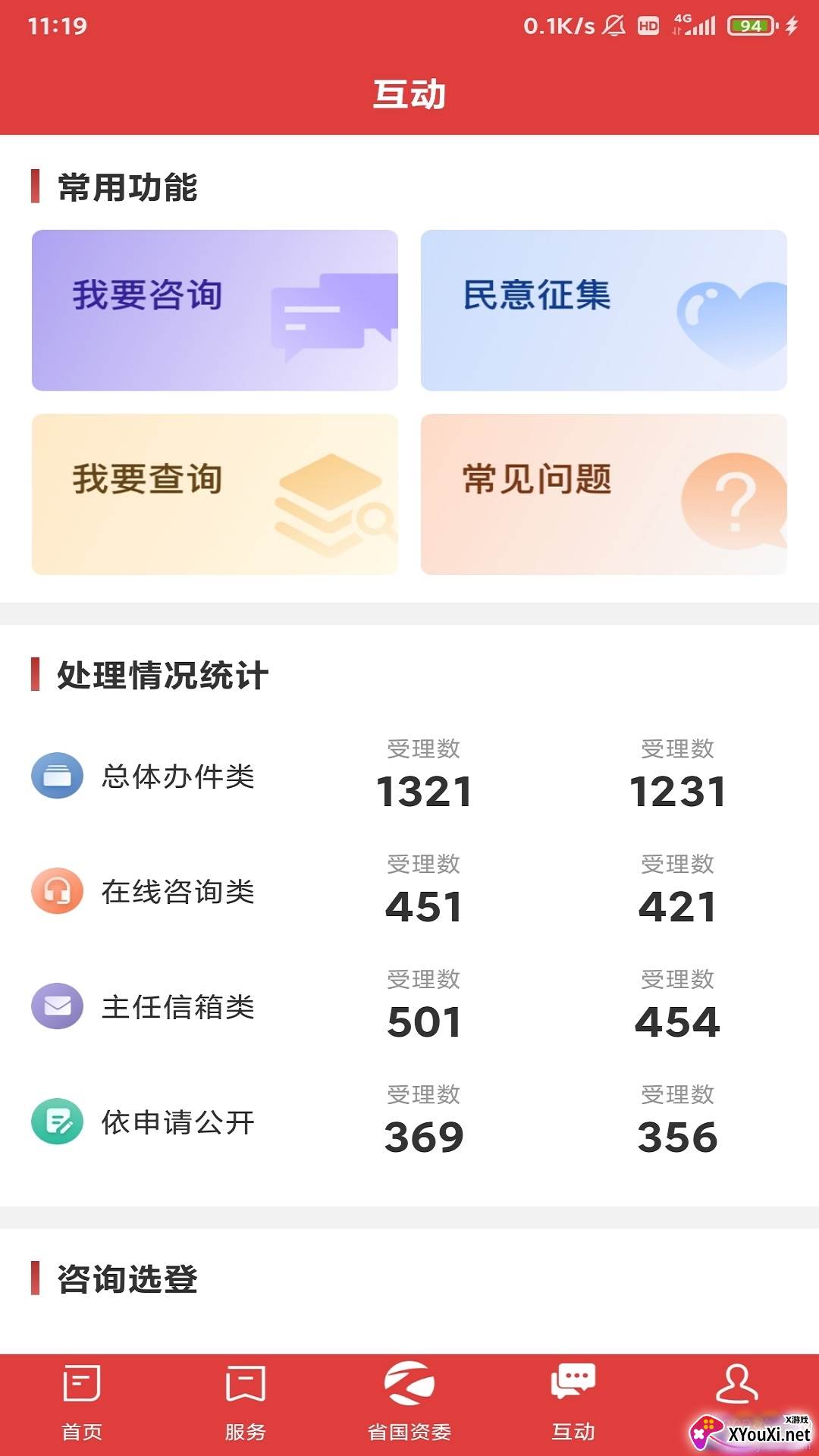Viewport: 819px width, 1456px height.
Task: Open the 民意征集 card
Action: pyautogui.click(x=604, y=310)
